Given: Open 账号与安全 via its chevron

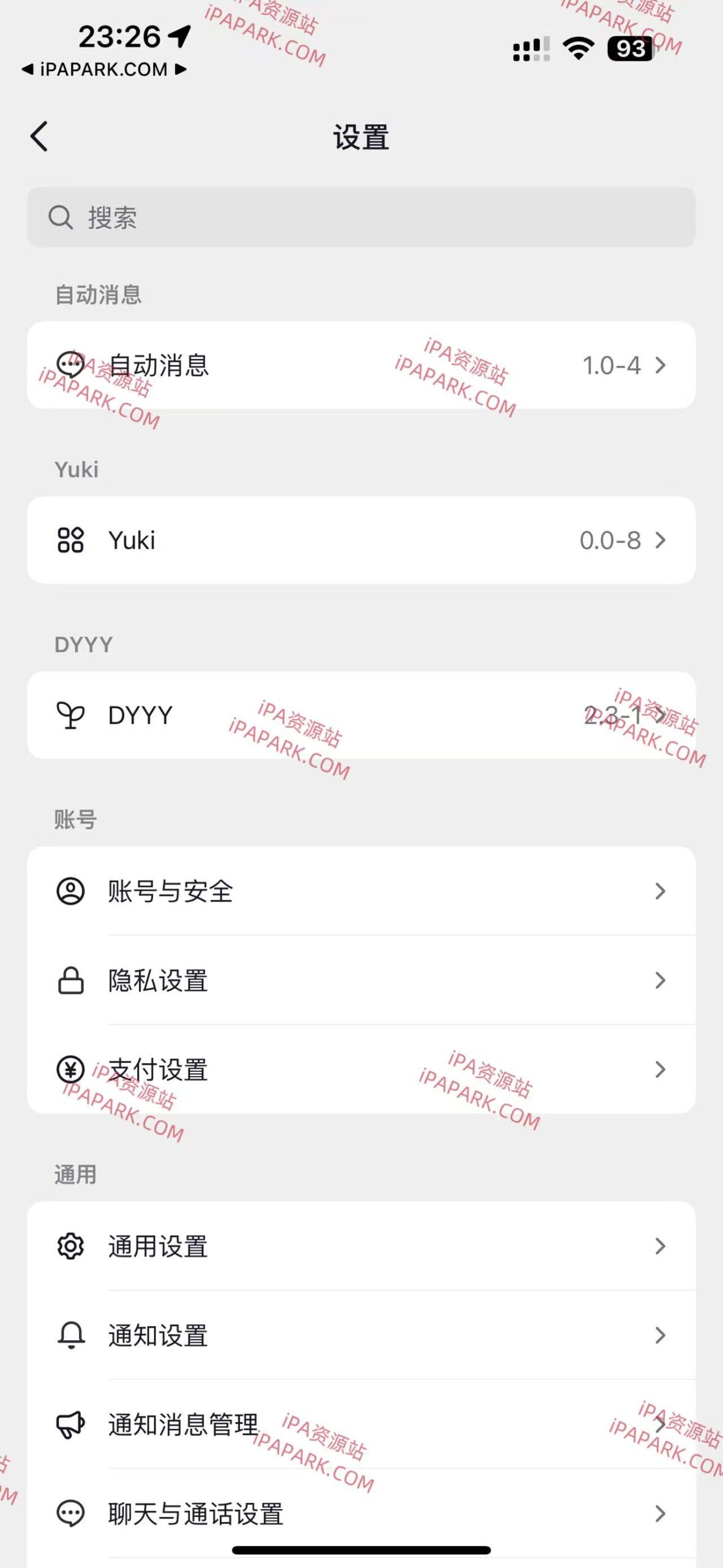Looking at the screenshot, I should coord(660,892).
